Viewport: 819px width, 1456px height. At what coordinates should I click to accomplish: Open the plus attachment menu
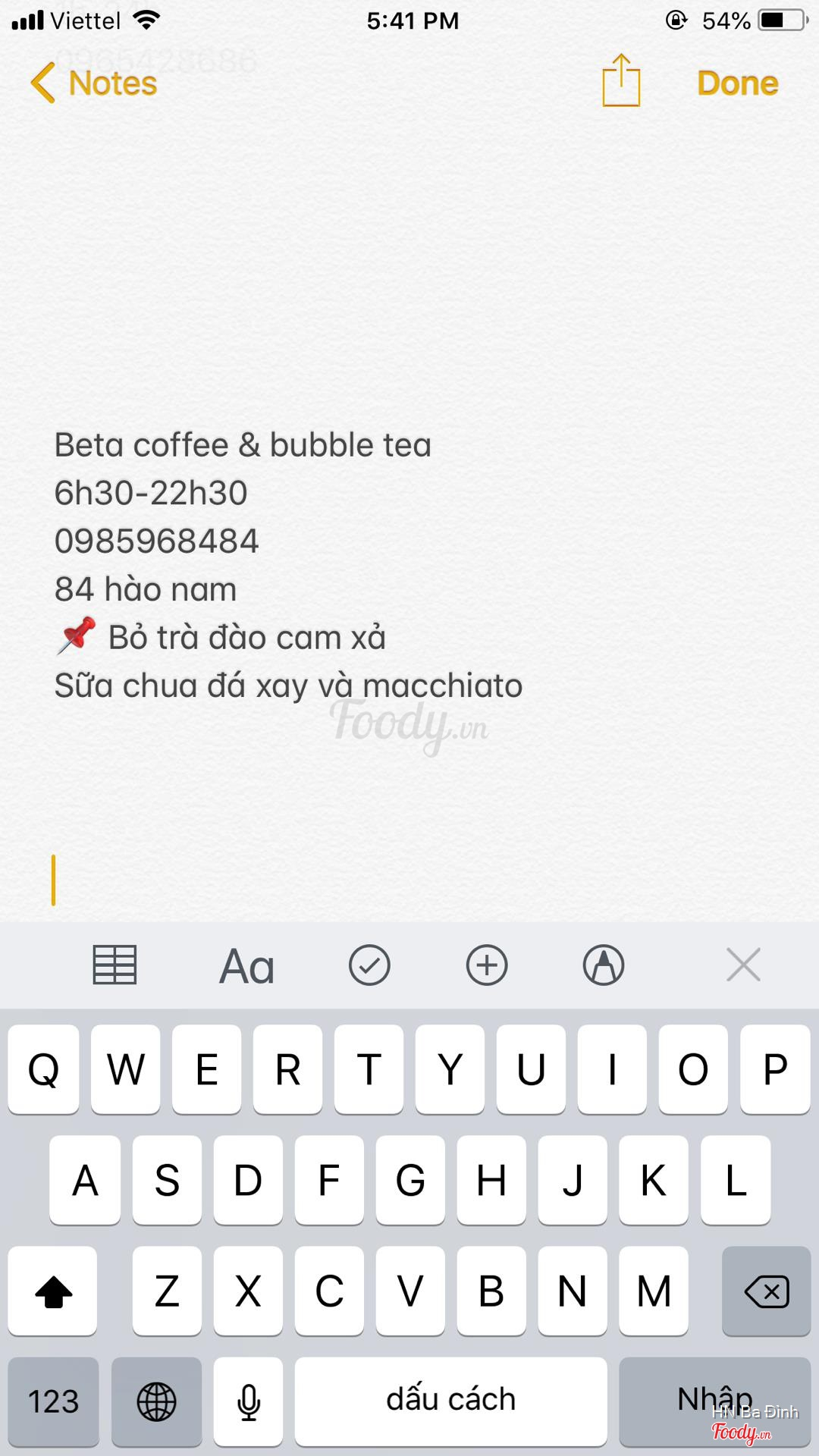486,965
